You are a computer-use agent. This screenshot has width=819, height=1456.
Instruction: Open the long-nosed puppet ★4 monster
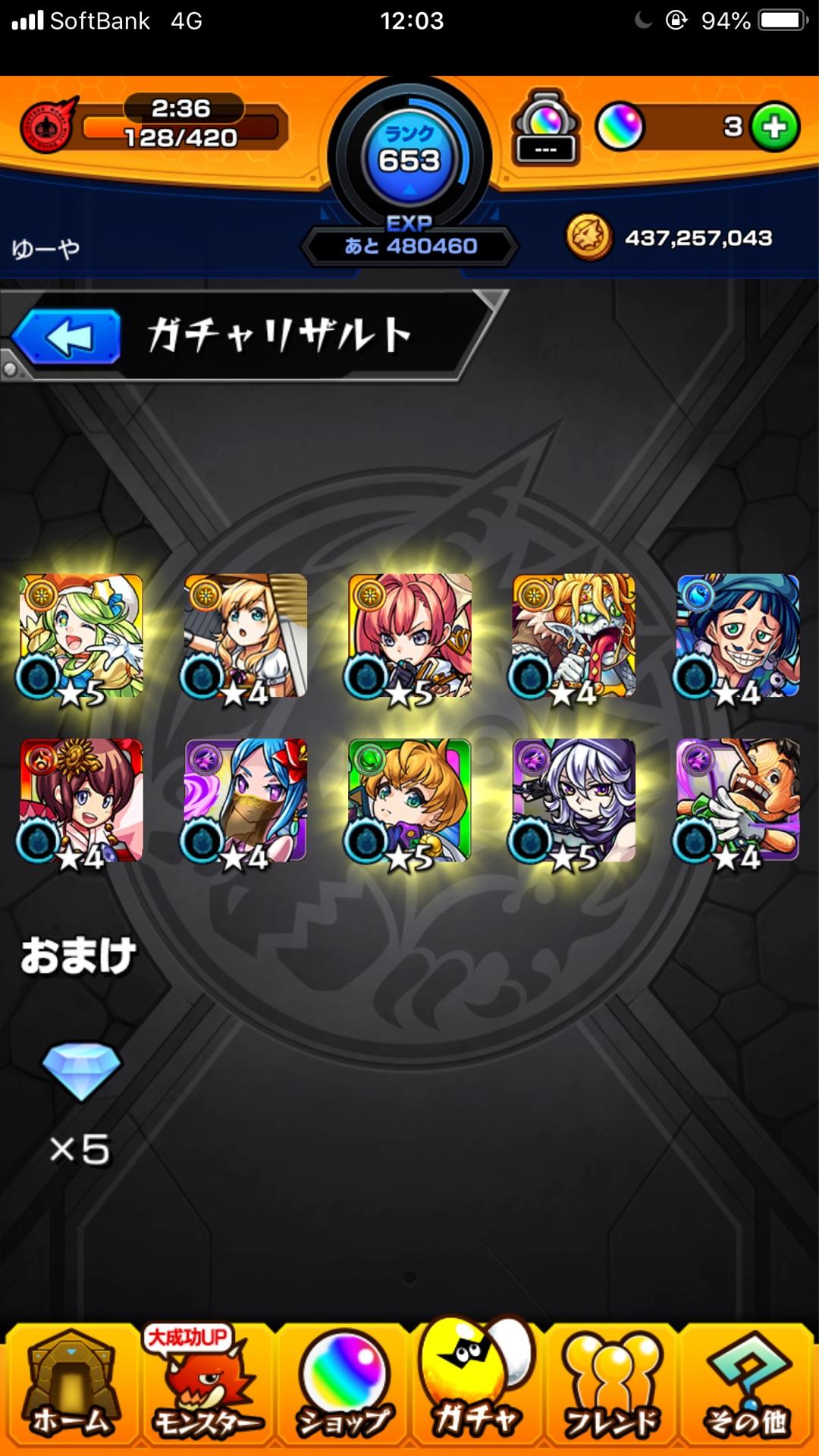point(738,800)
